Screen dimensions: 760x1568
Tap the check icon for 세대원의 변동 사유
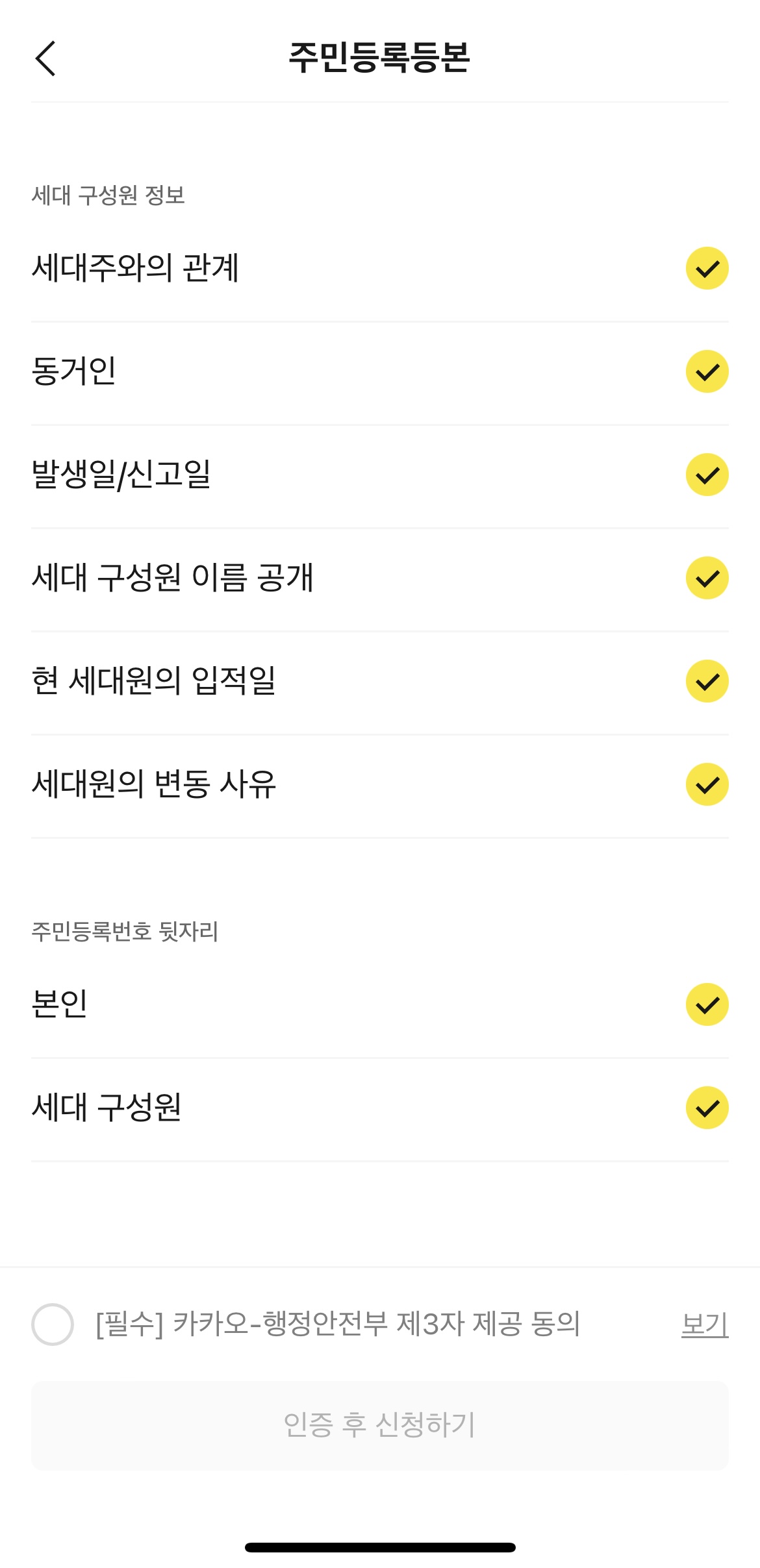coord(706,784)
